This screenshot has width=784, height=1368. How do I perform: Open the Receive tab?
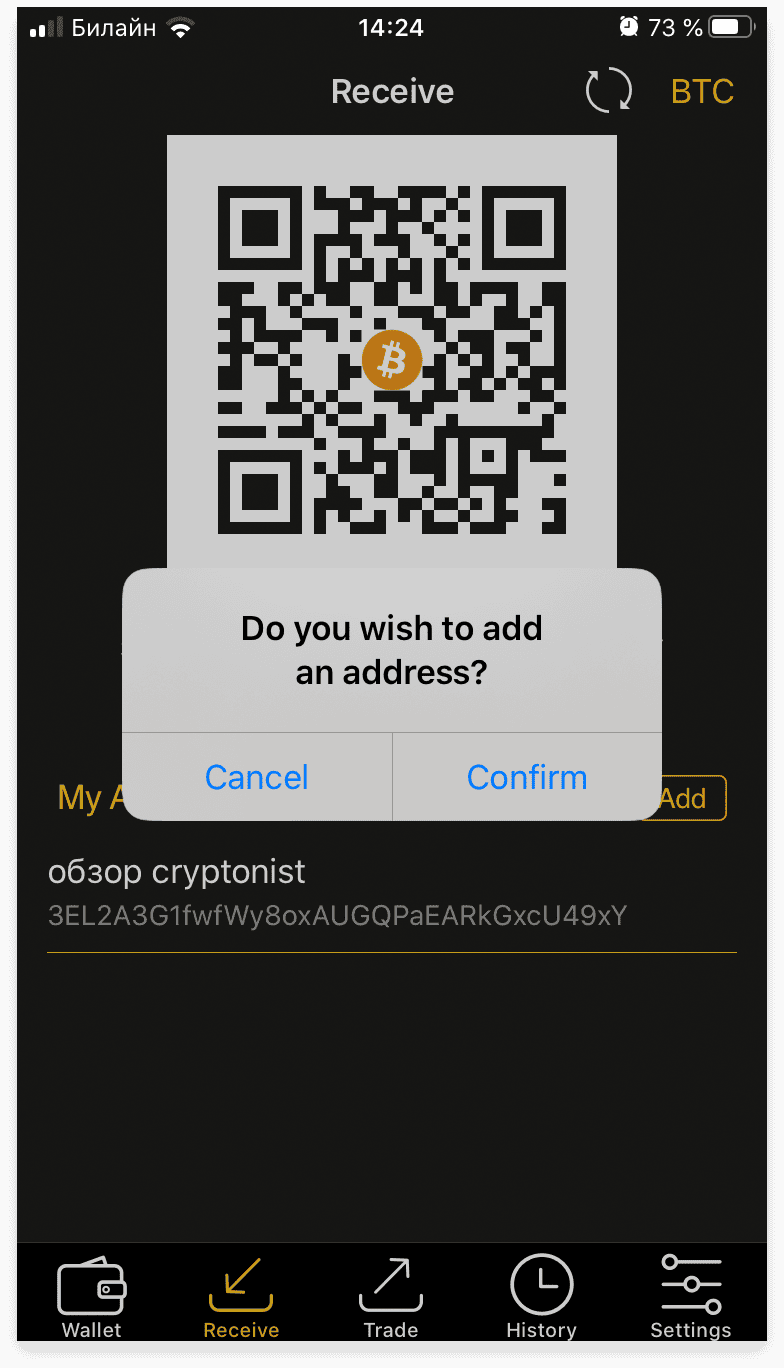(x=241, y=1297)
